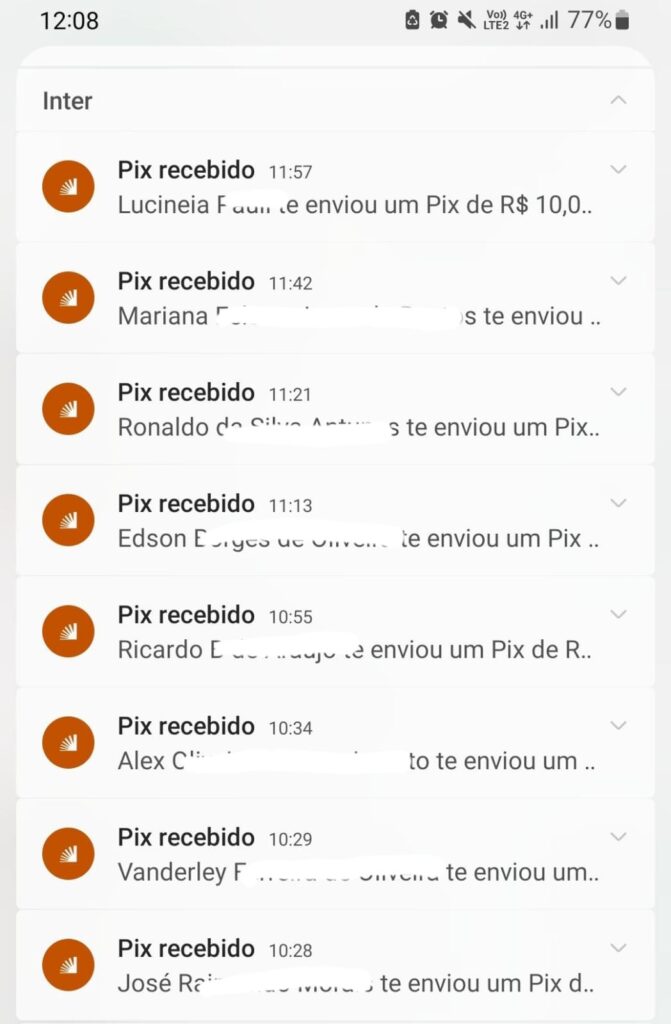This screenshot has width=671, height=1024.
Task: Expand the 11:42 notification chevron
Action: pyautogui.click(x=618, y=281)
